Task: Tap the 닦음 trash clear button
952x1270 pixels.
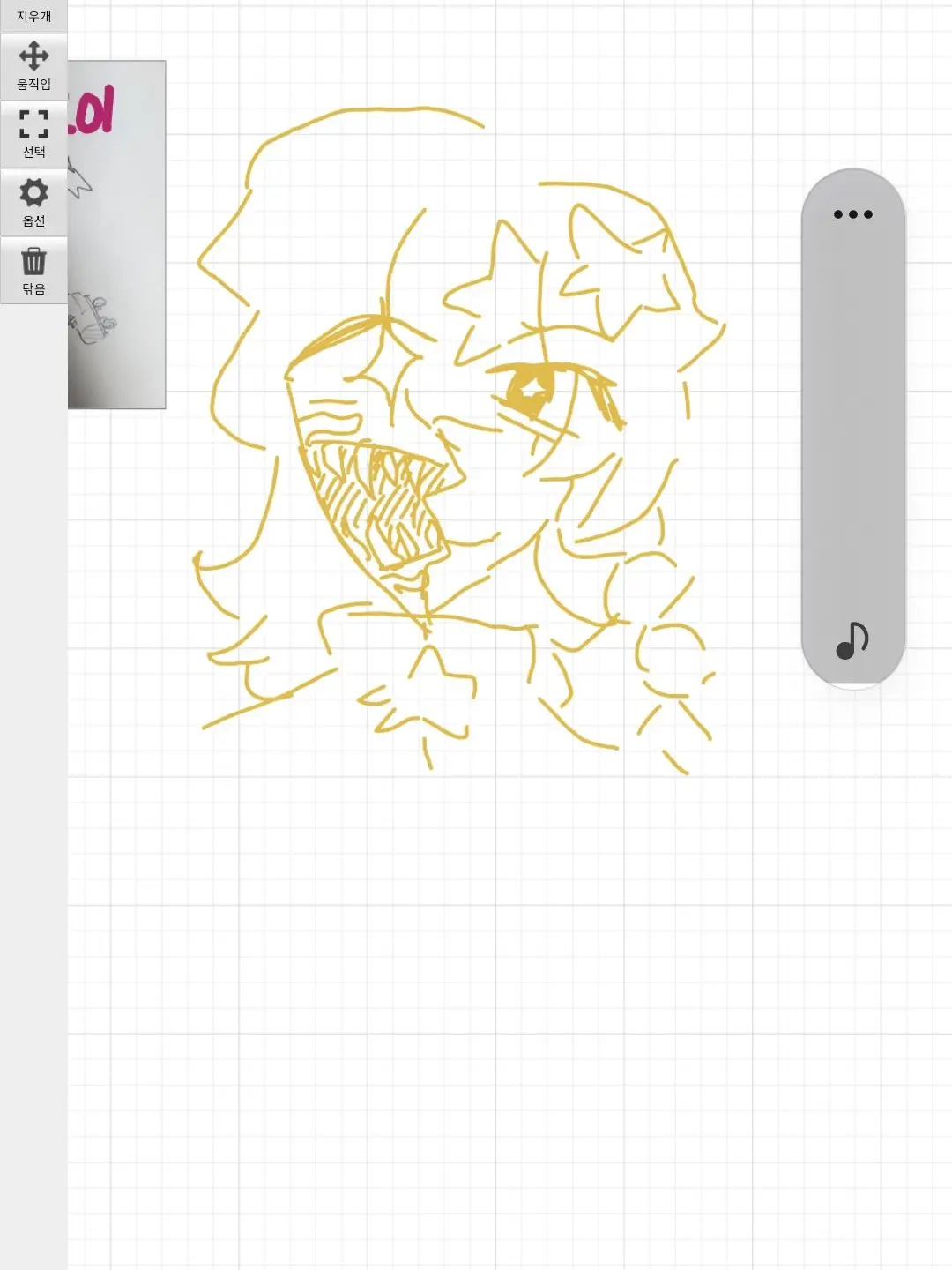Action: pos(33,270)
